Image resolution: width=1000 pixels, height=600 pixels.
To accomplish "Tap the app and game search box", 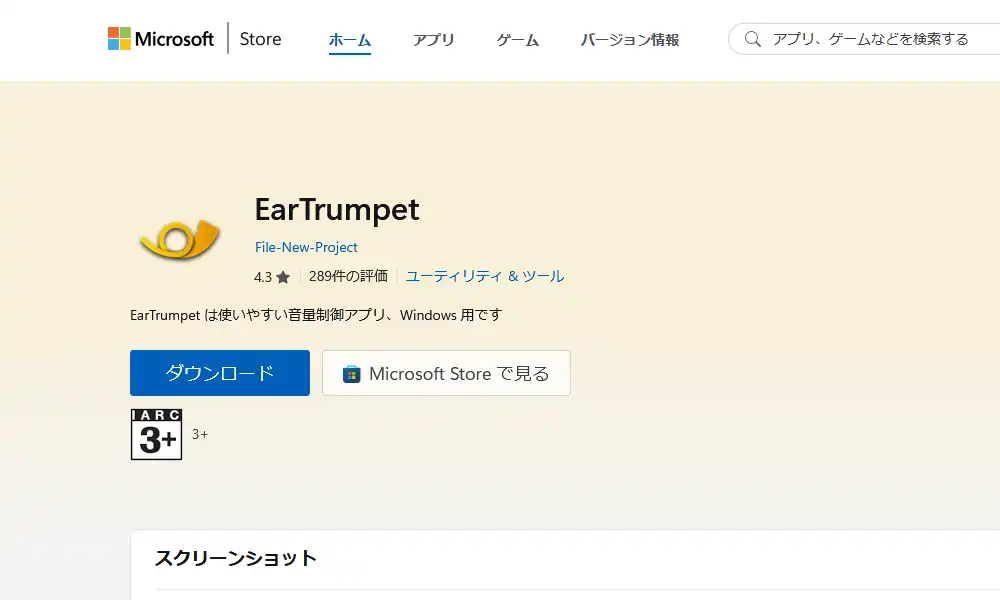I will (870, 40).
